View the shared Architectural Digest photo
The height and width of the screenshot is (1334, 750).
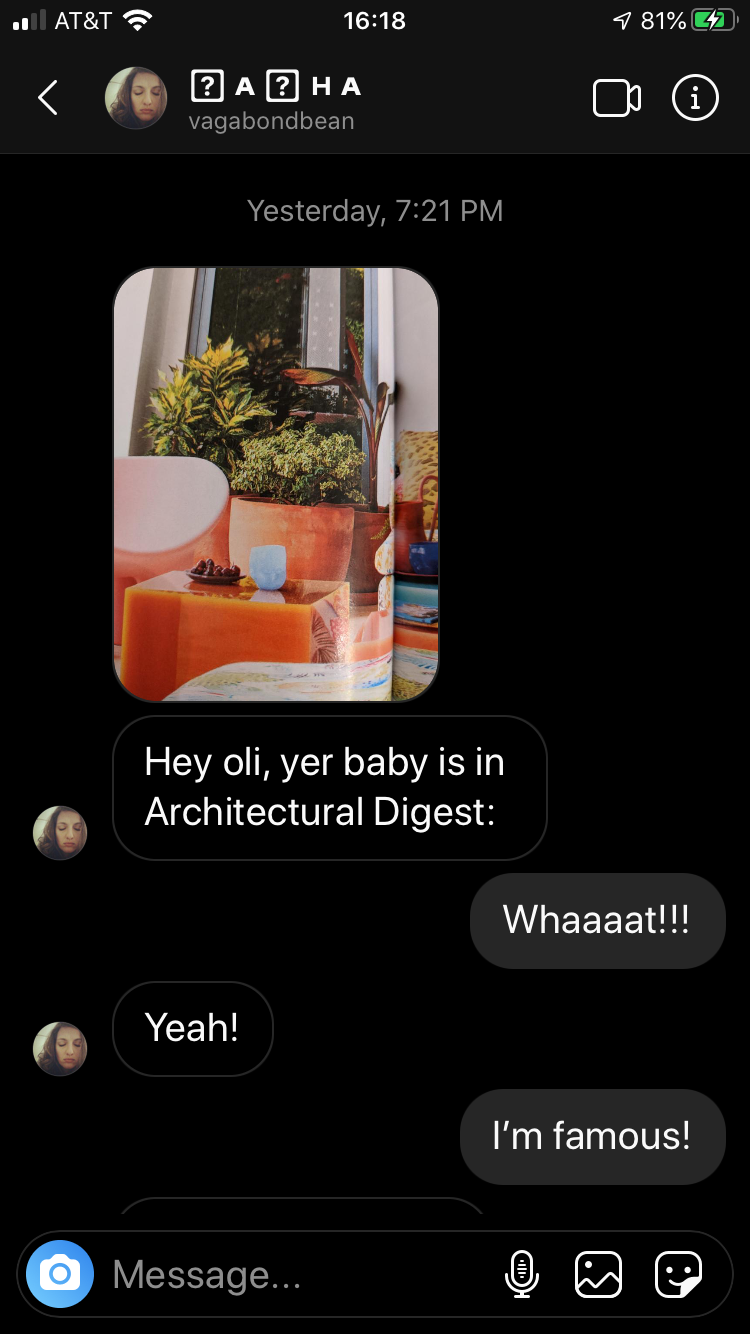coord(276,484)
